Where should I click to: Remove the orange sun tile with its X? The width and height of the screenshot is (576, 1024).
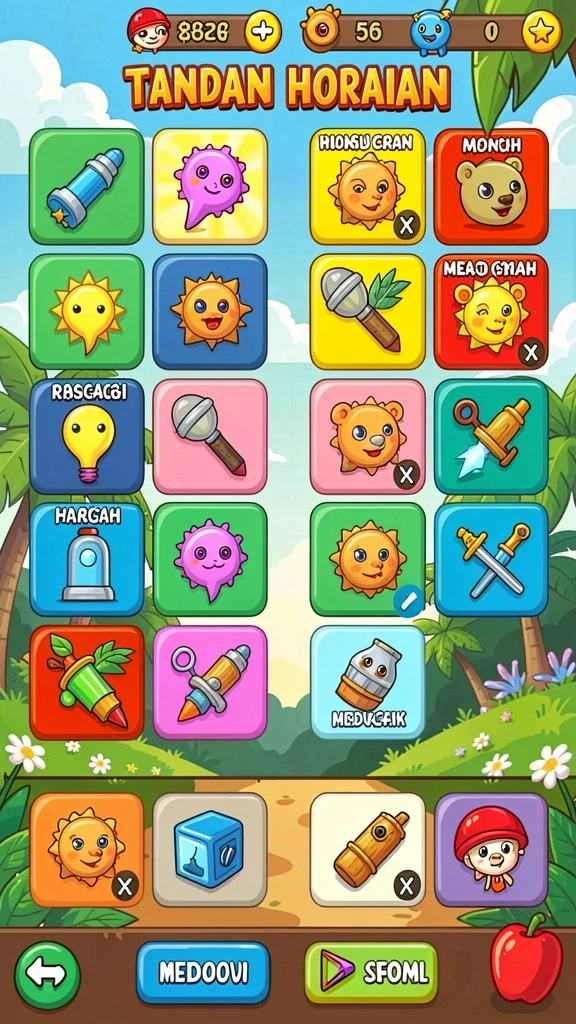[125, 887]
